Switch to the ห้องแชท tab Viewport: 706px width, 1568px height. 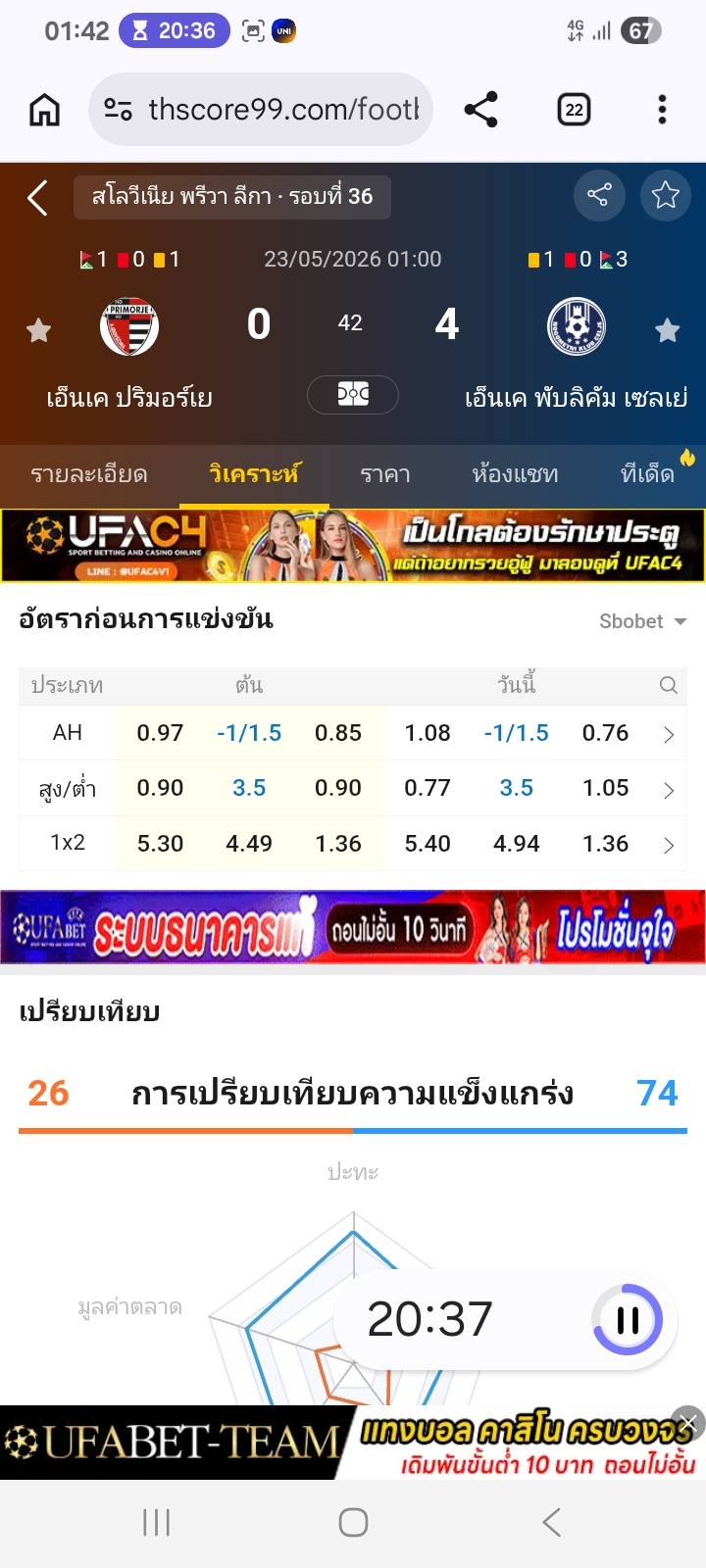pos(515,474)
